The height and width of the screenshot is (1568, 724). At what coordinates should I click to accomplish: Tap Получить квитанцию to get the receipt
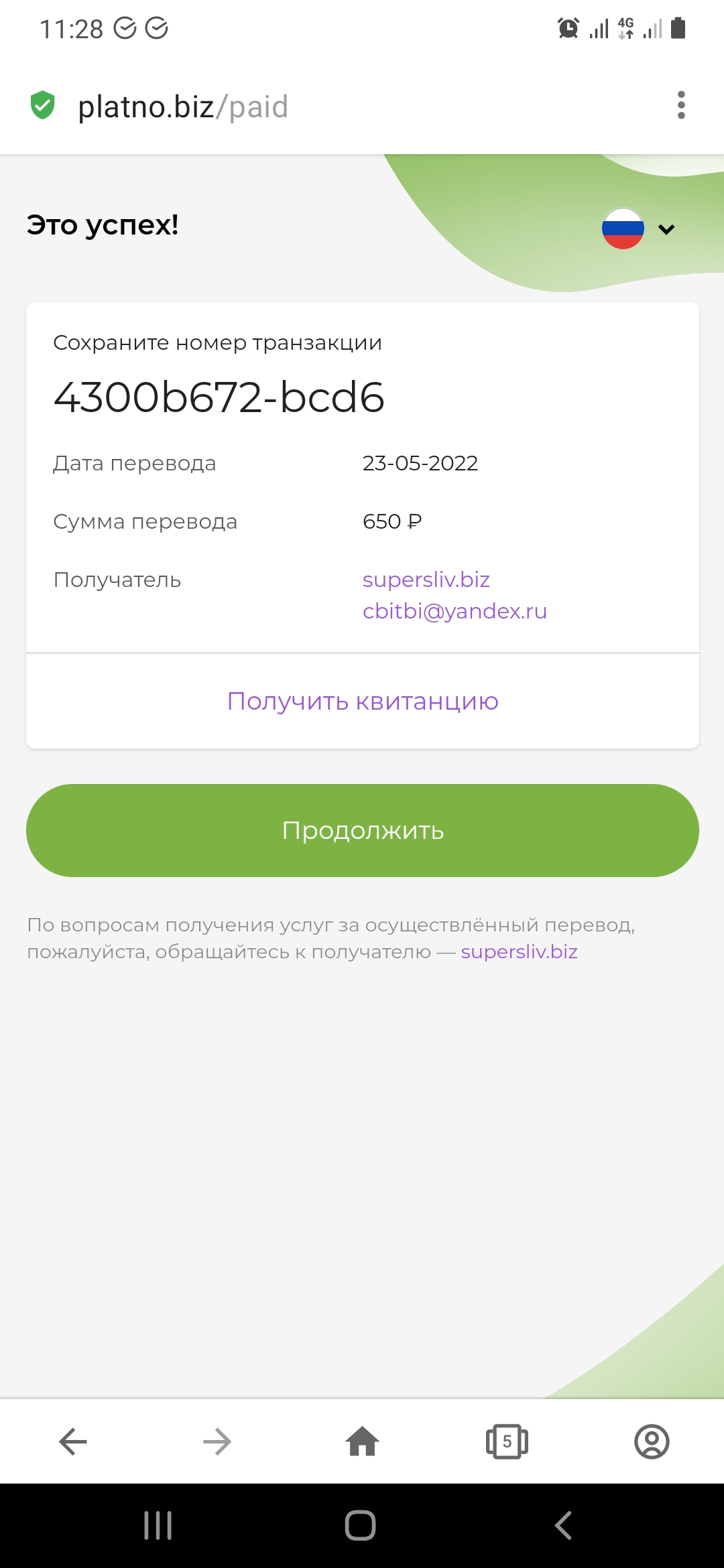[x=363, y=702]
